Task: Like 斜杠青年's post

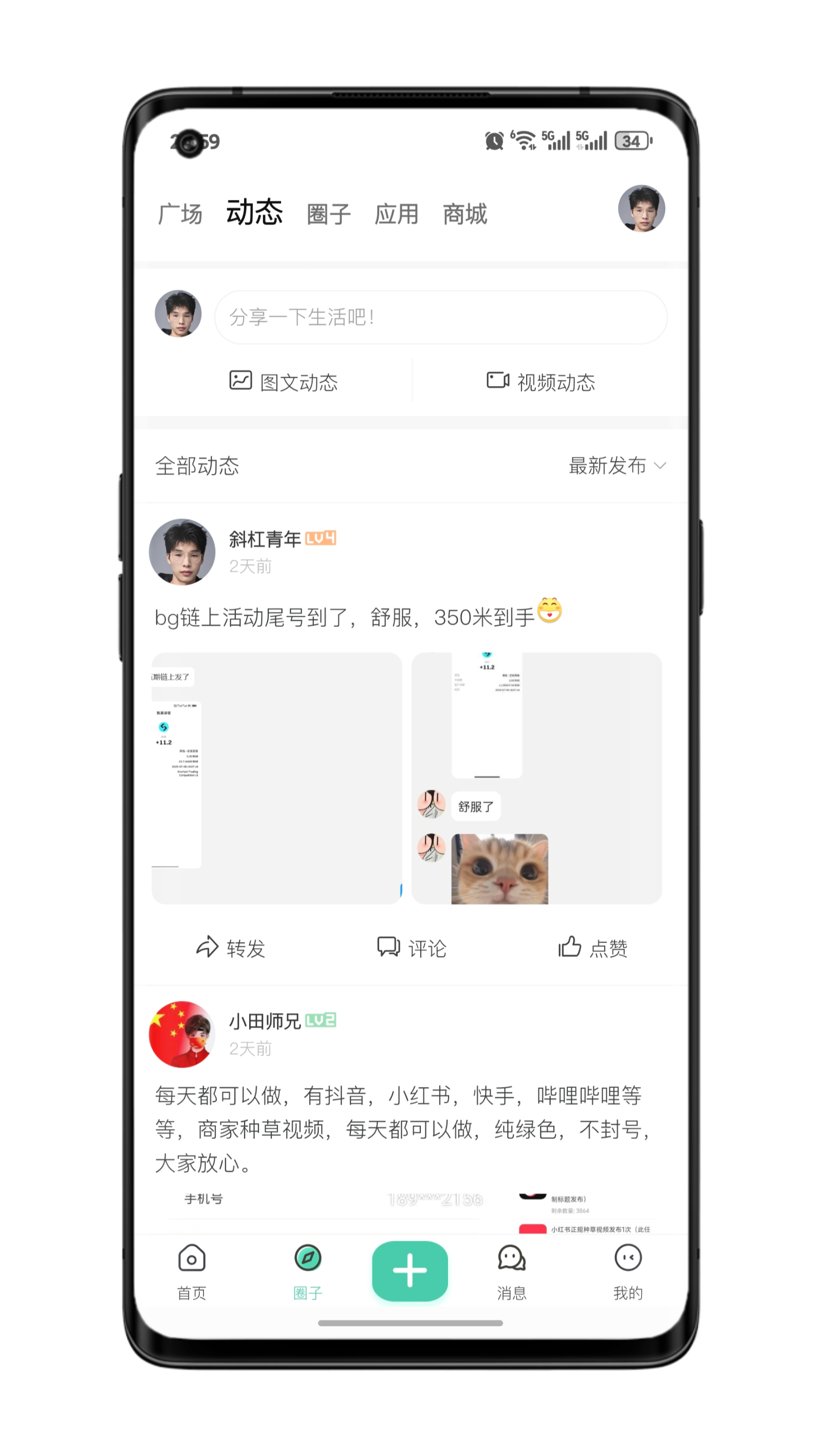Action: click(x=593, y=948)
